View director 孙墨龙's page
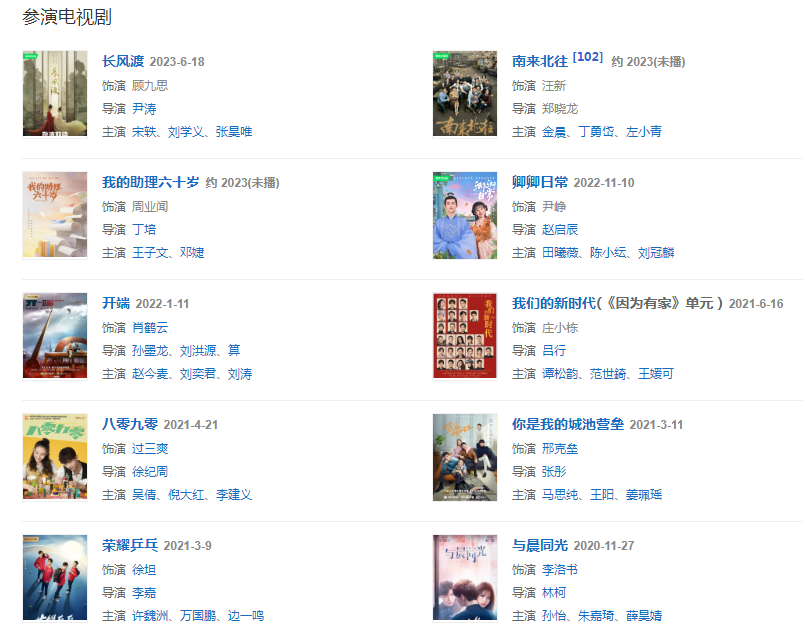The width and height of the screenshot is (803, 635). (x=151, y=351)
